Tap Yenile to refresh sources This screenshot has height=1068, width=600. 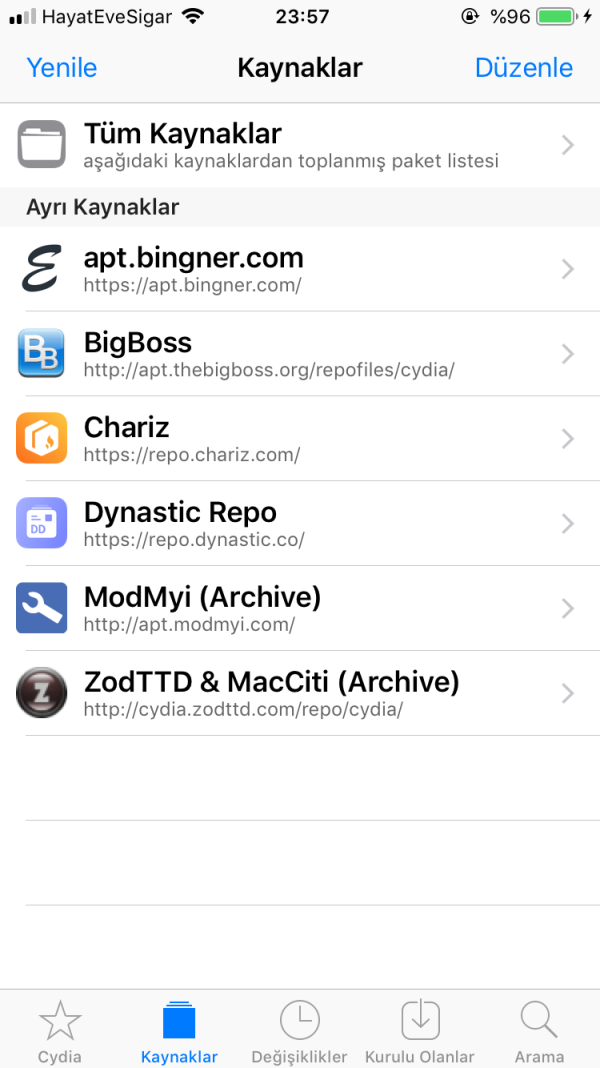click(61, 67)
